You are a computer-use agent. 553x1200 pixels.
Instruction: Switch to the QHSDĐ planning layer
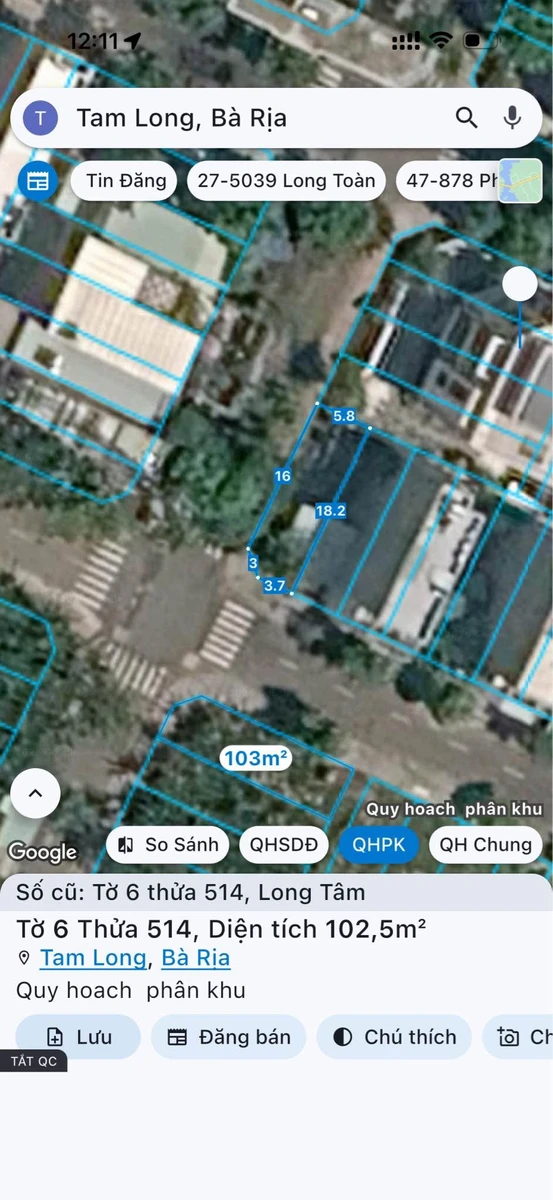284,844
